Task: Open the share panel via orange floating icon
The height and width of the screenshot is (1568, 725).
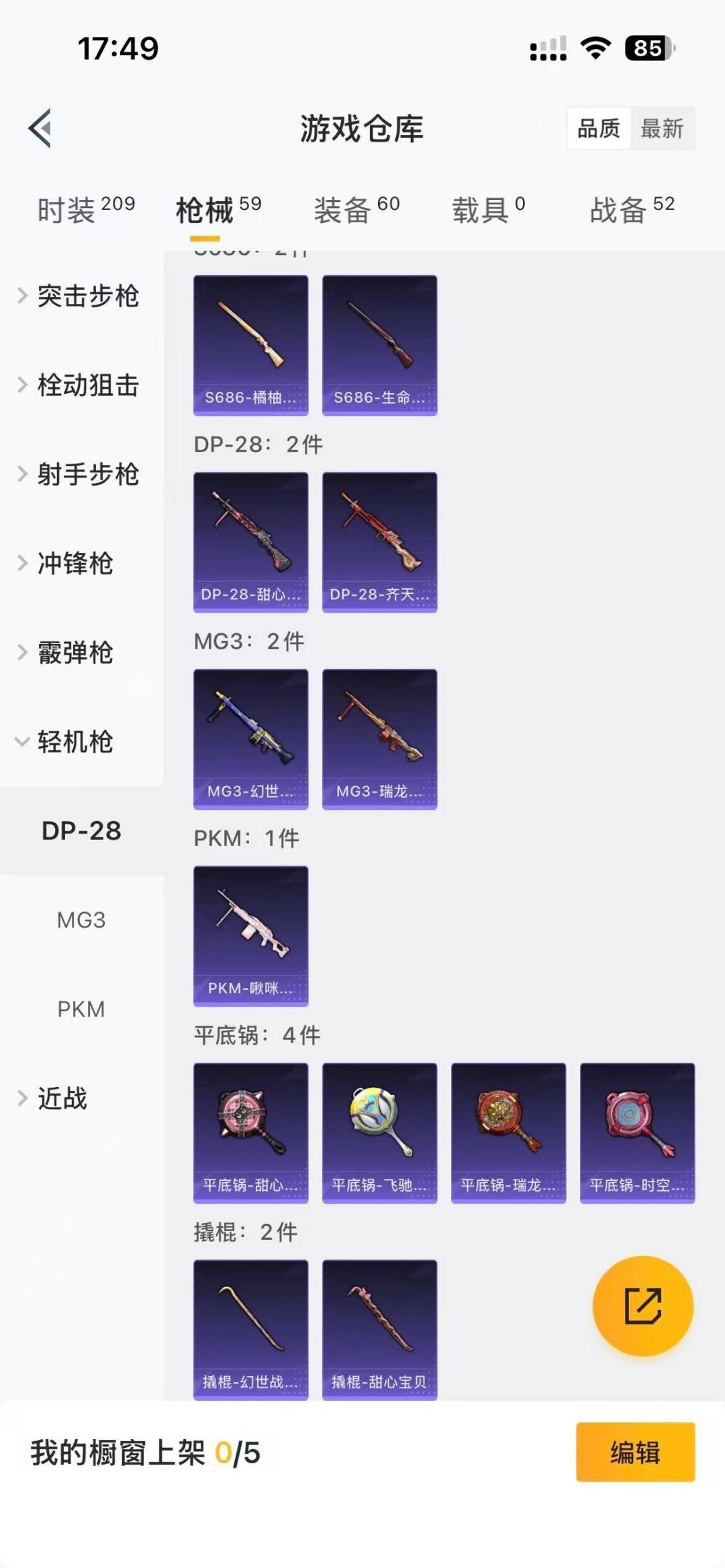Action: (642, 1304)
